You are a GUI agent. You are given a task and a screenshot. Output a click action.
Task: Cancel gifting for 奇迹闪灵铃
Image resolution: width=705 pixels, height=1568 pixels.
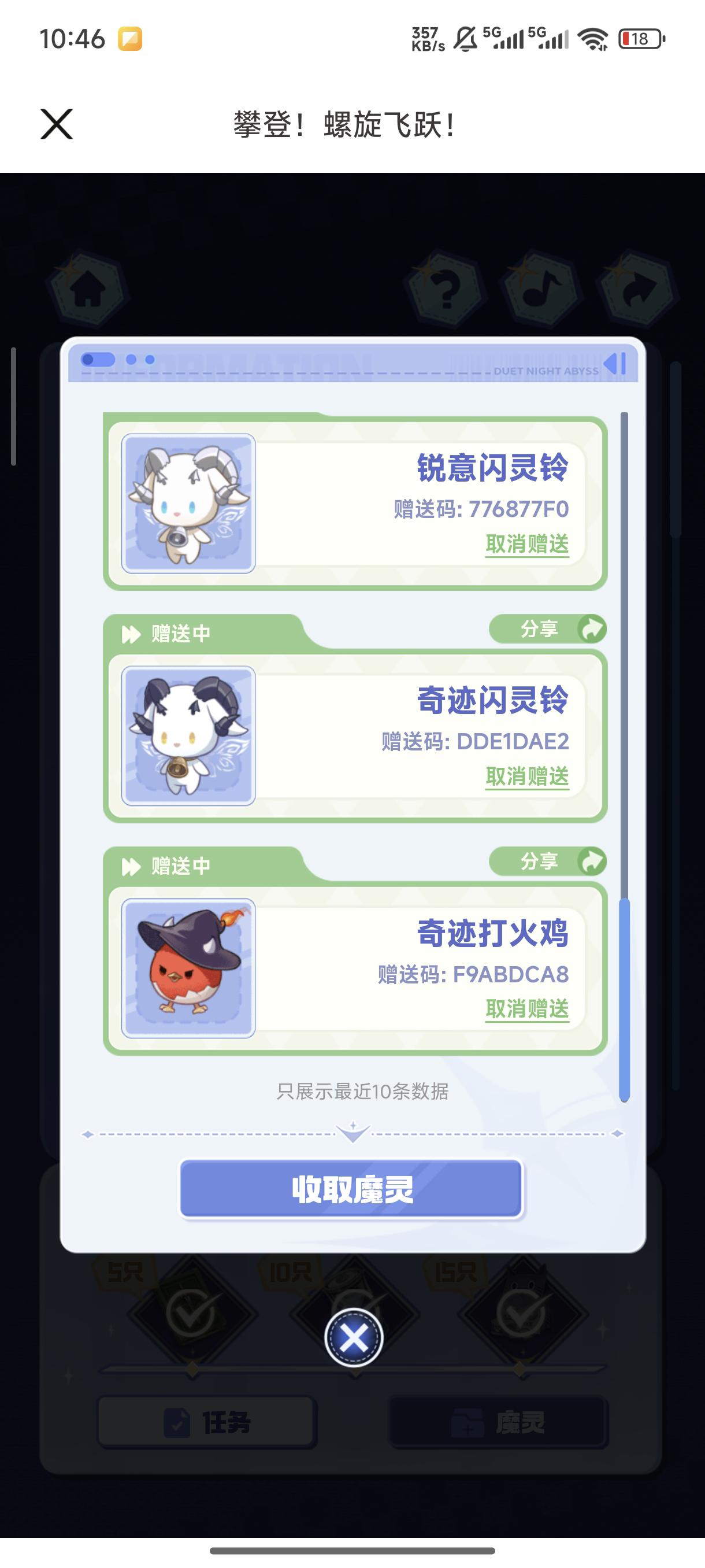pos(527,776)
